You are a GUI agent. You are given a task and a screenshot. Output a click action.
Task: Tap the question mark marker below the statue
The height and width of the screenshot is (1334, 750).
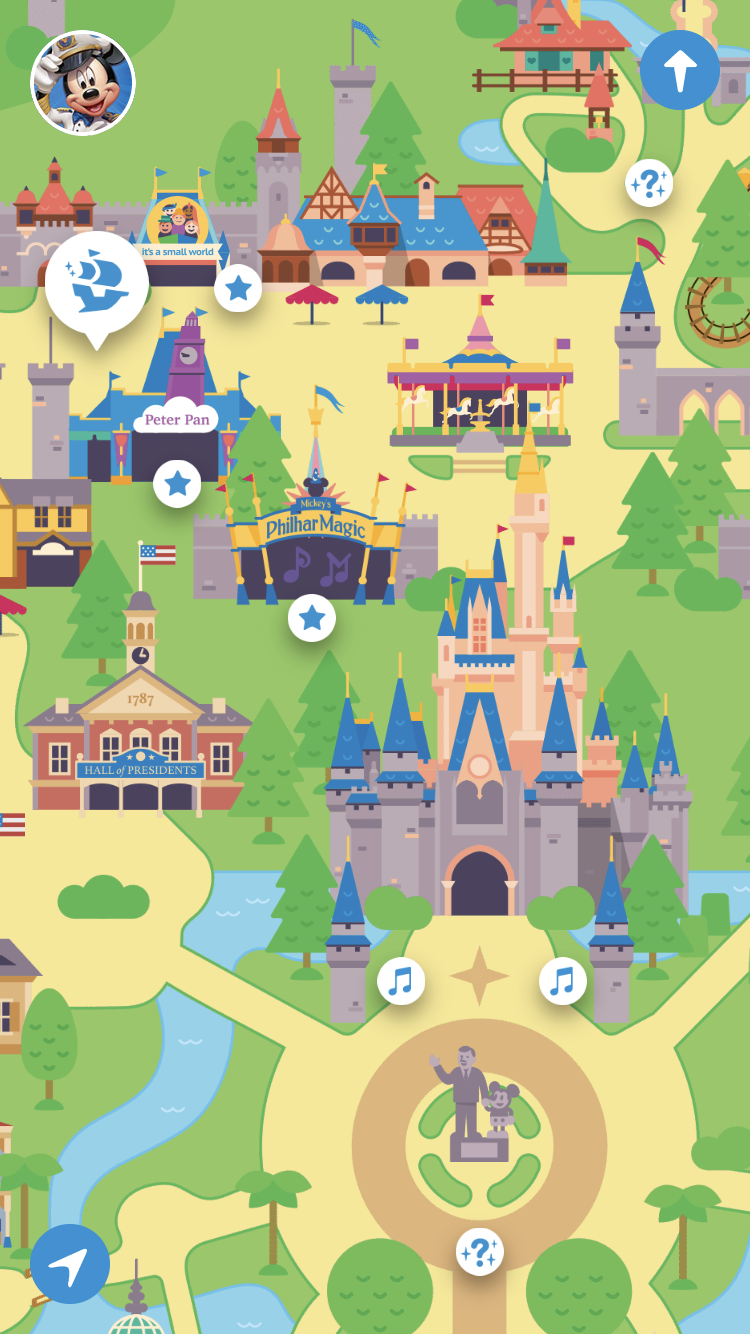tap(480, 1251)
